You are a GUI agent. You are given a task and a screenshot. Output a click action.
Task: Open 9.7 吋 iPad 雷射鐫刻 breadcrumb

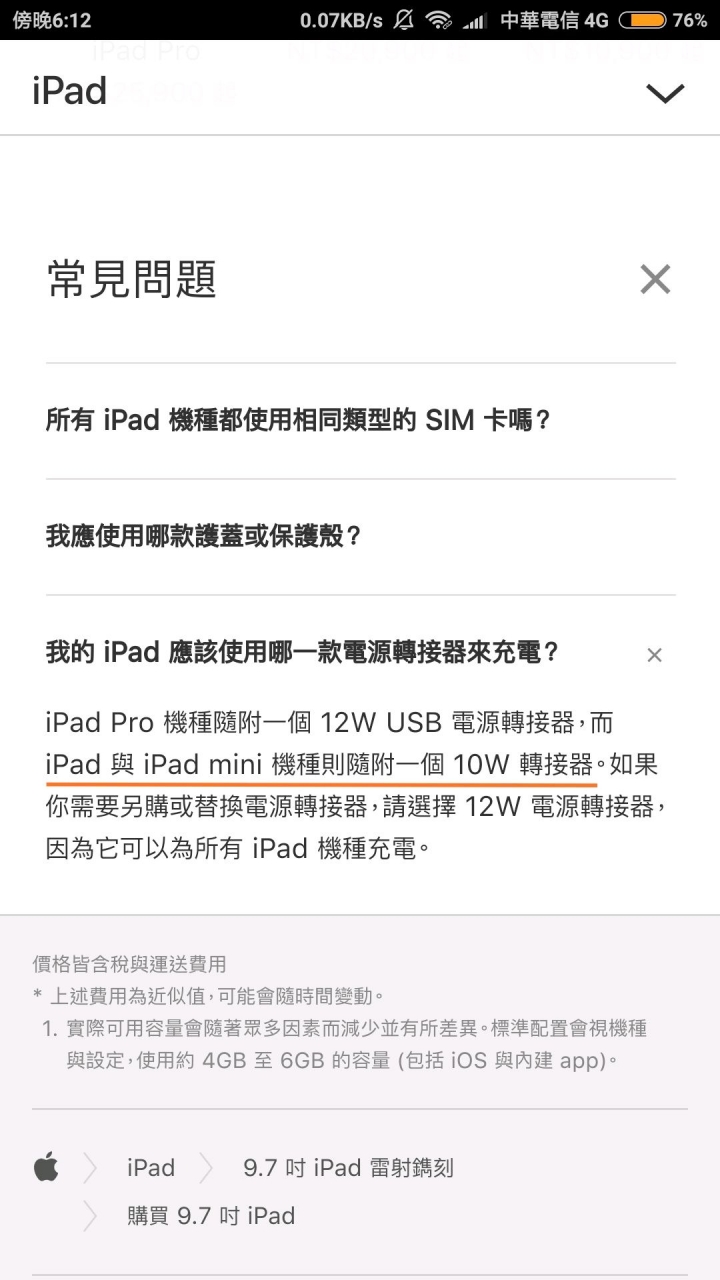click(348, 1167)
